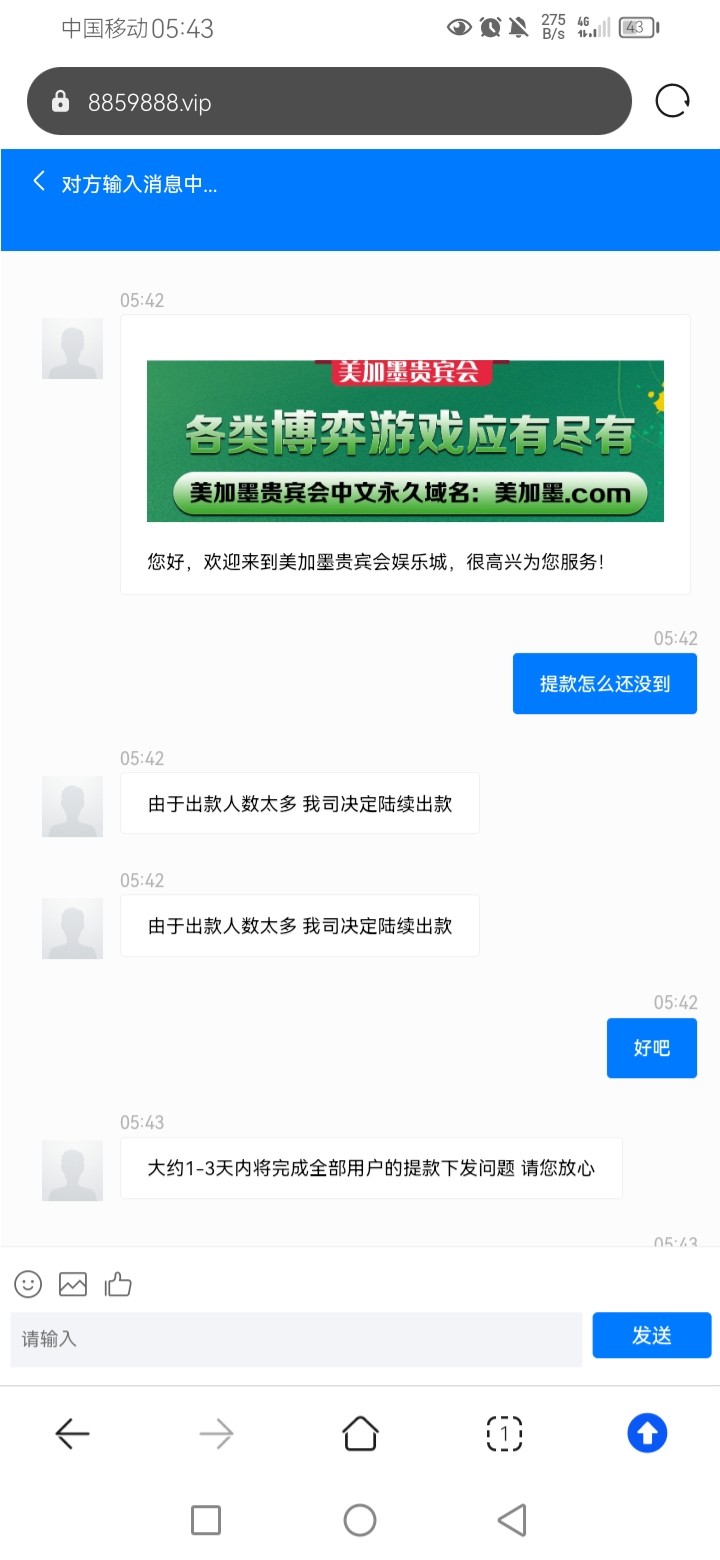Screen dimensions: 720x1560
Task: Open the browser tabs switcher
Action: [x=504, y=1434]
